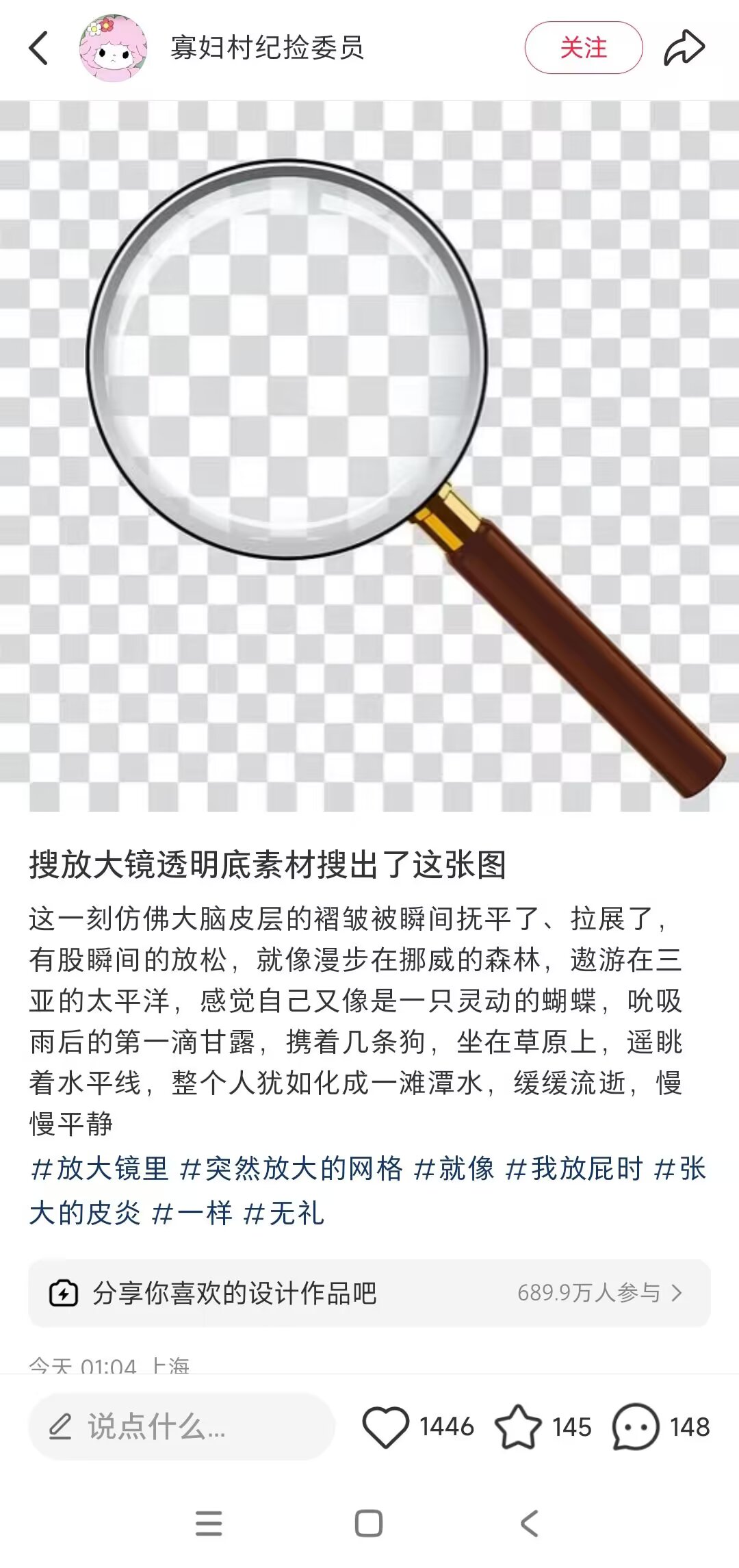The width and height of the screenshot is (739, 1568).
Task: Open hashtag #我放屁时
Action: [x=574, y=1169]
